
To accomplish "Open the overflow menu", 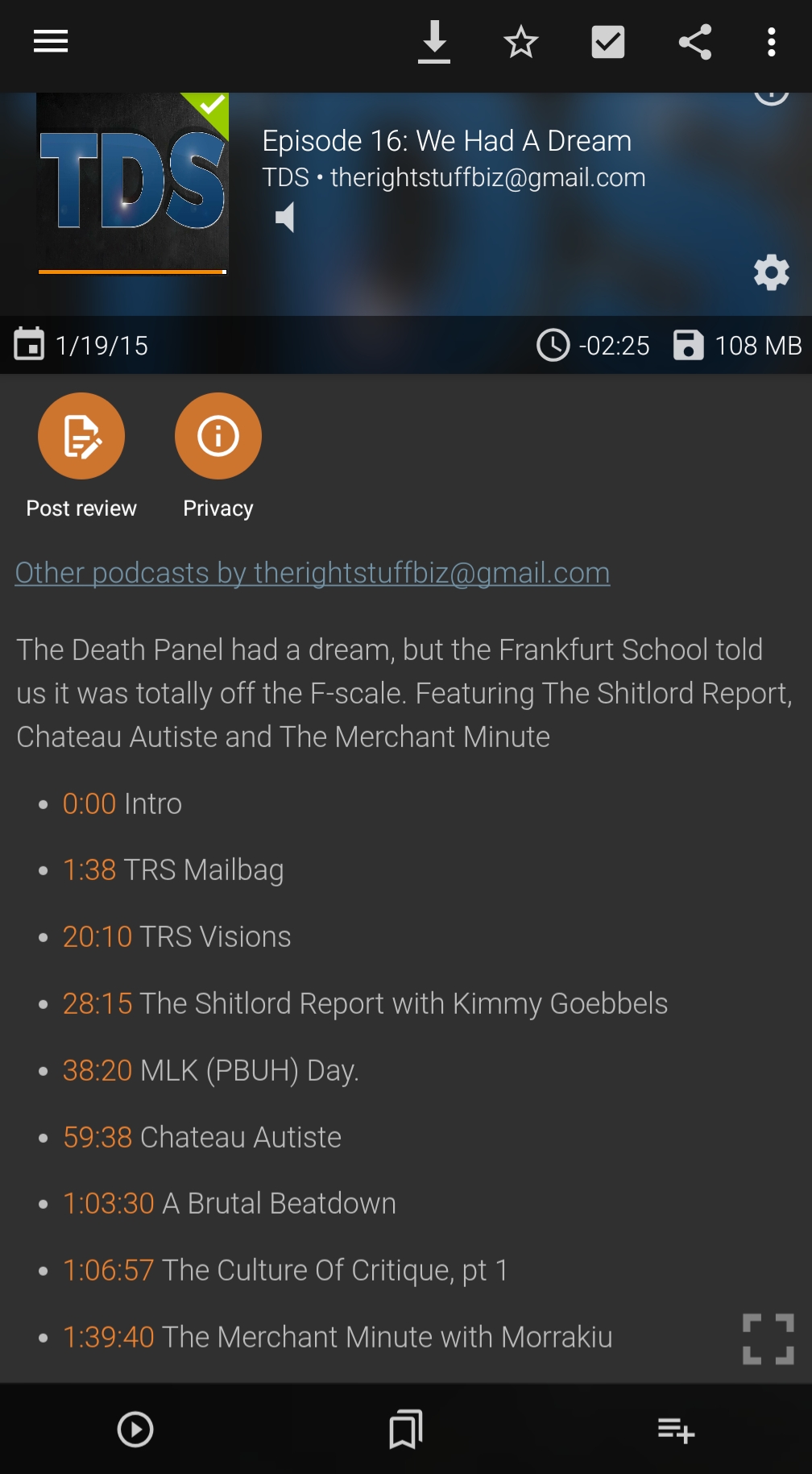I will tap(771, 42).
